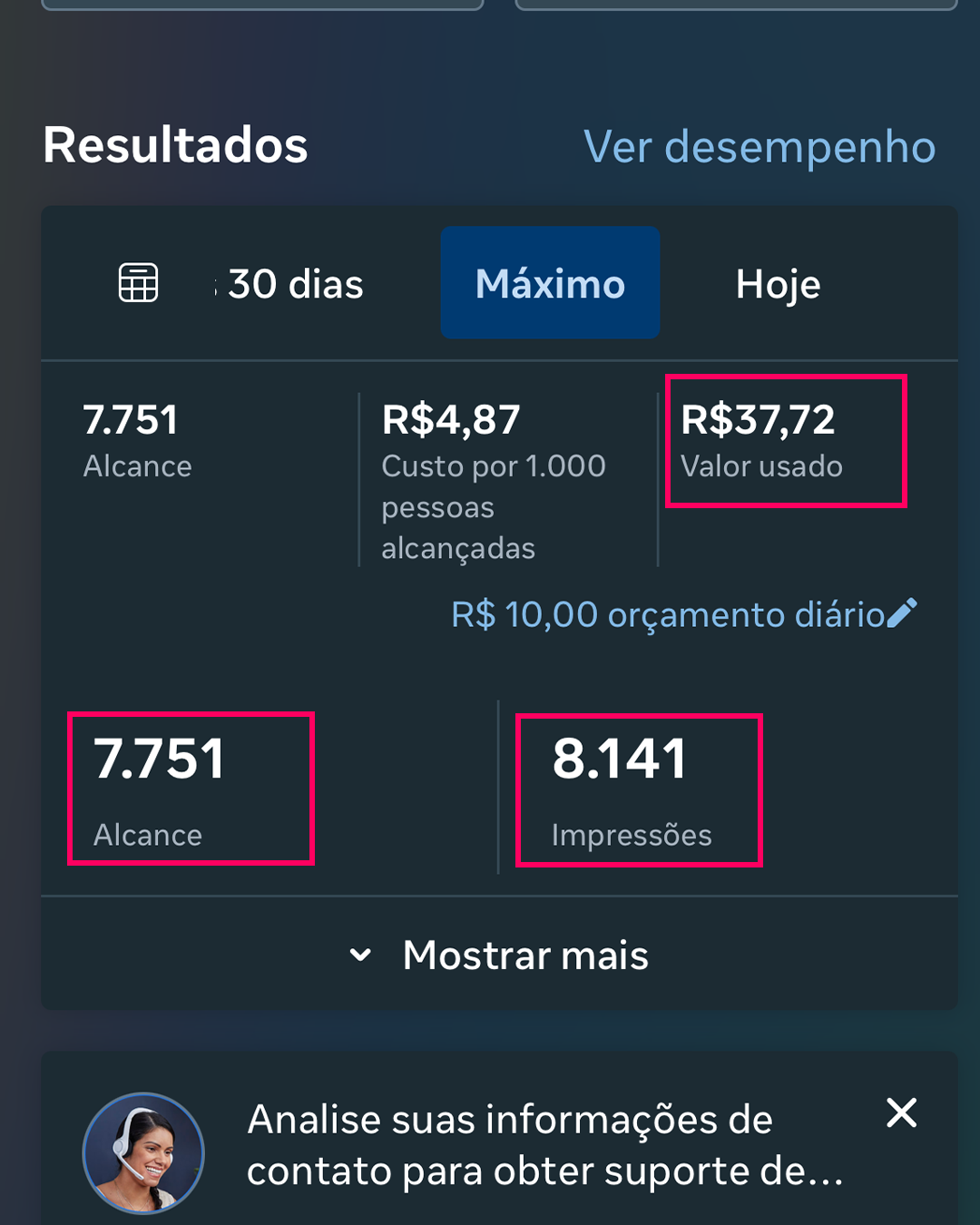The image size is (980, 1225).
Task: Expand Mostrar mais results
Action: pyautogui.click(x=499, y=955)
